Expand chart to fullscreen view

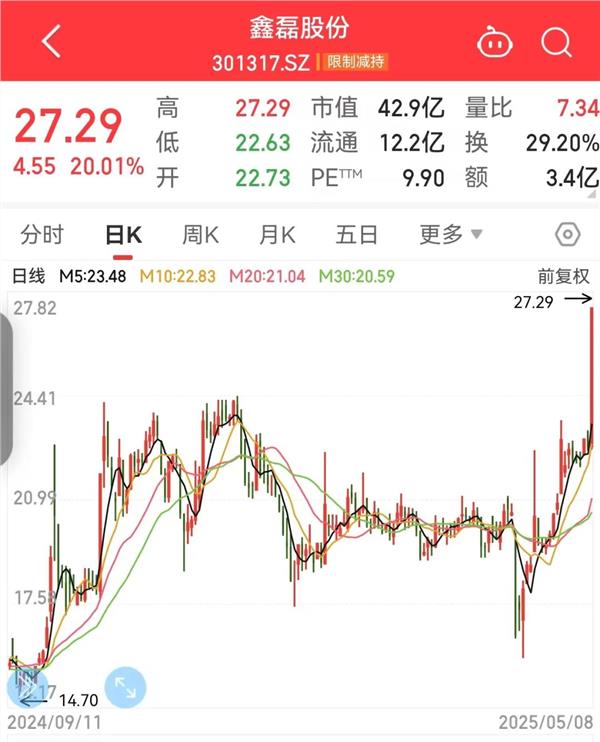point(126,687)
